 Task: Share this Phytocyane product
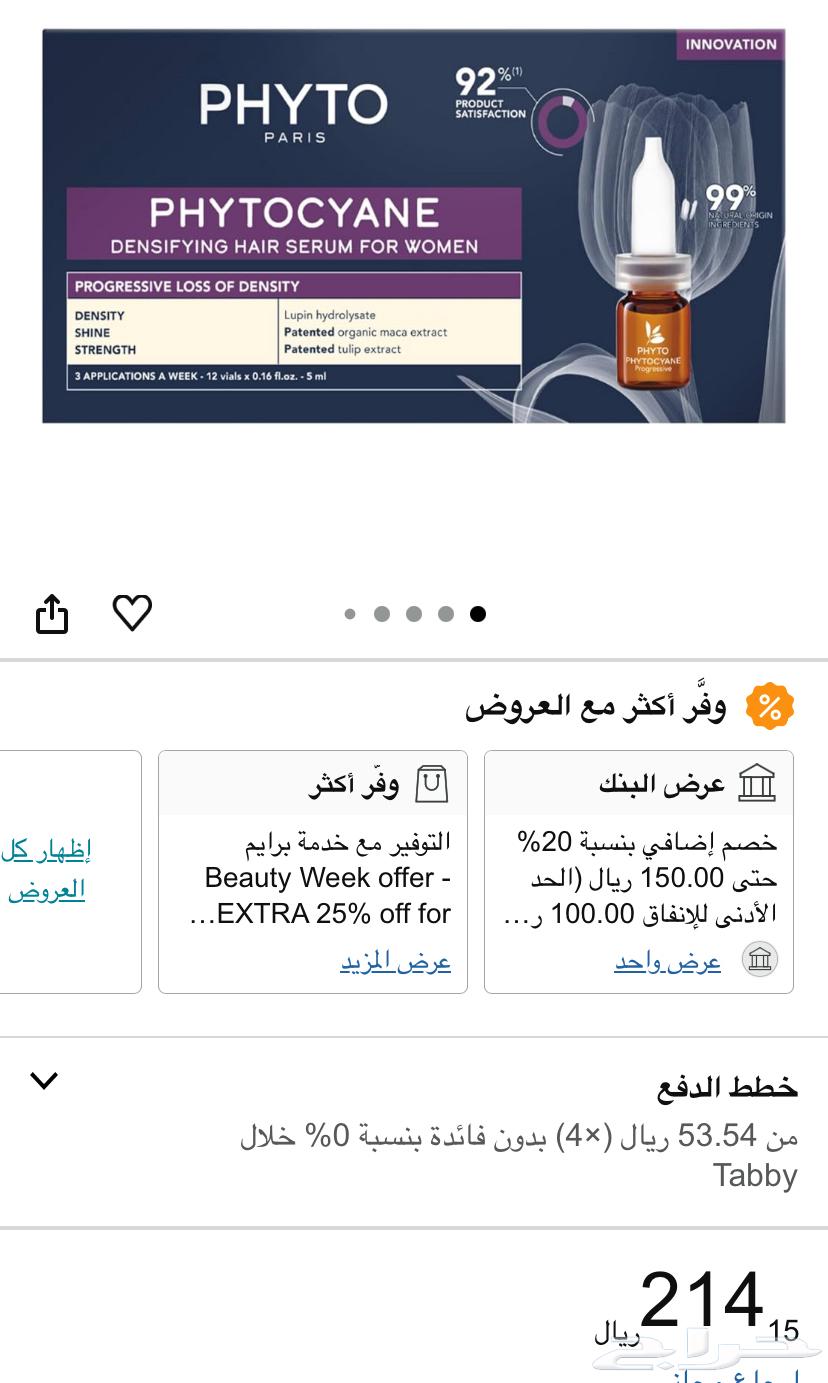(52, 613)
